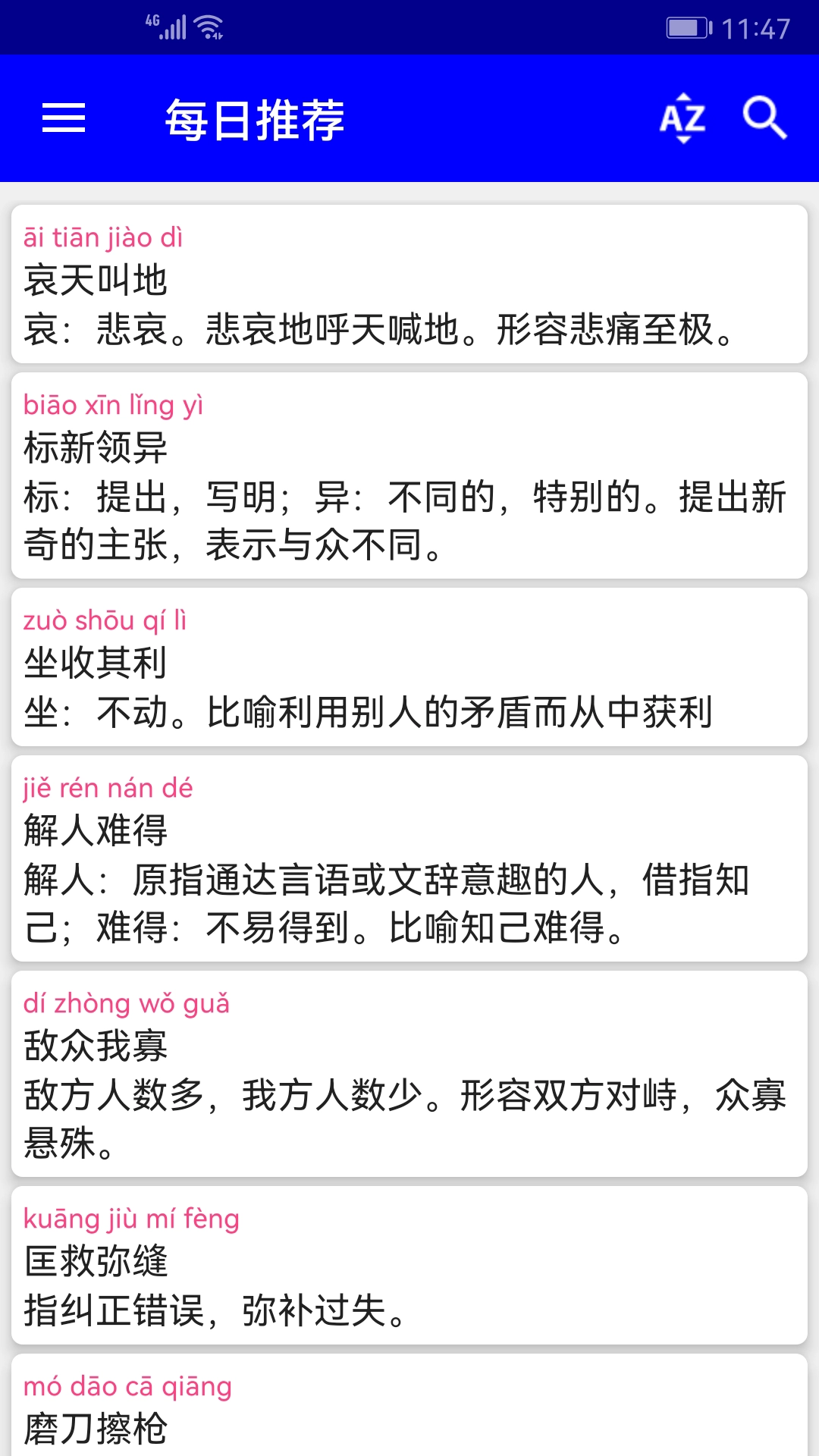This screenshot has width=819, height=1456.
Task: Open search to look up an idiom
Action: pyautogui.click(x=764, y=118)
